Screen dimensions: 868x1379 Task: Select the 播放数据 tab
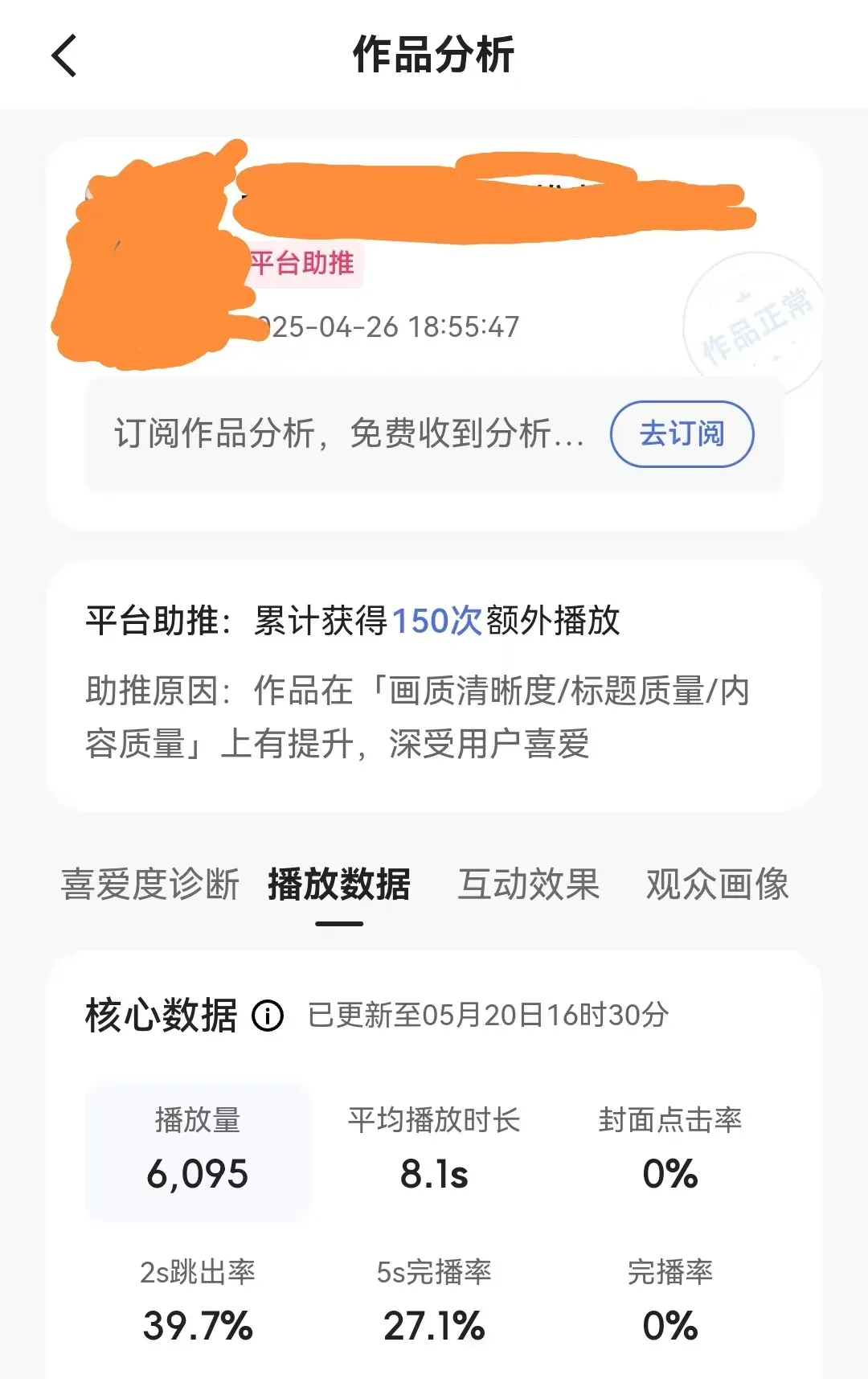(339, 884)
